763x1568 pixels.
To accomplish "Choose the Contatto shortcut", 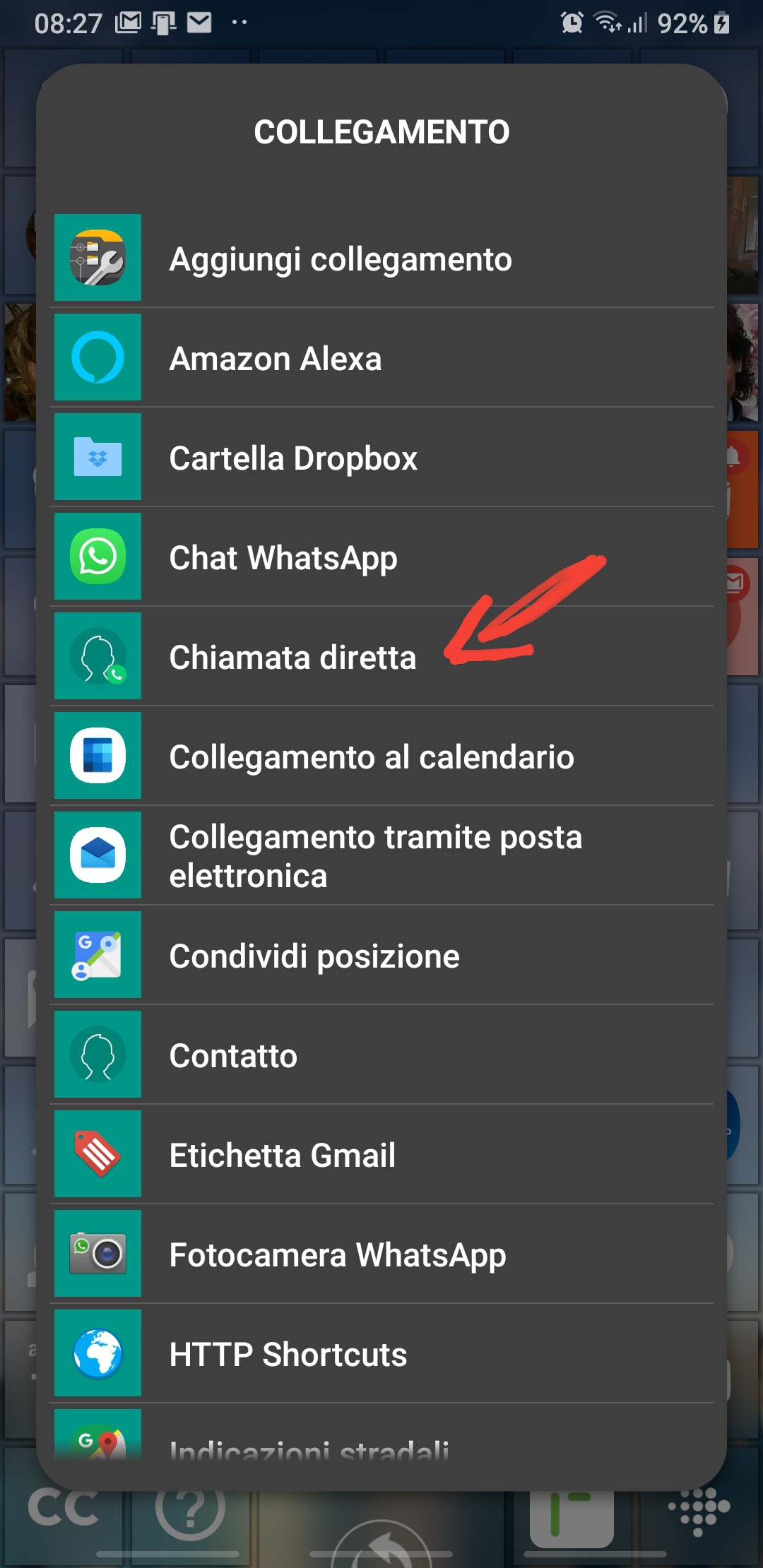I will pos(233,1056).
